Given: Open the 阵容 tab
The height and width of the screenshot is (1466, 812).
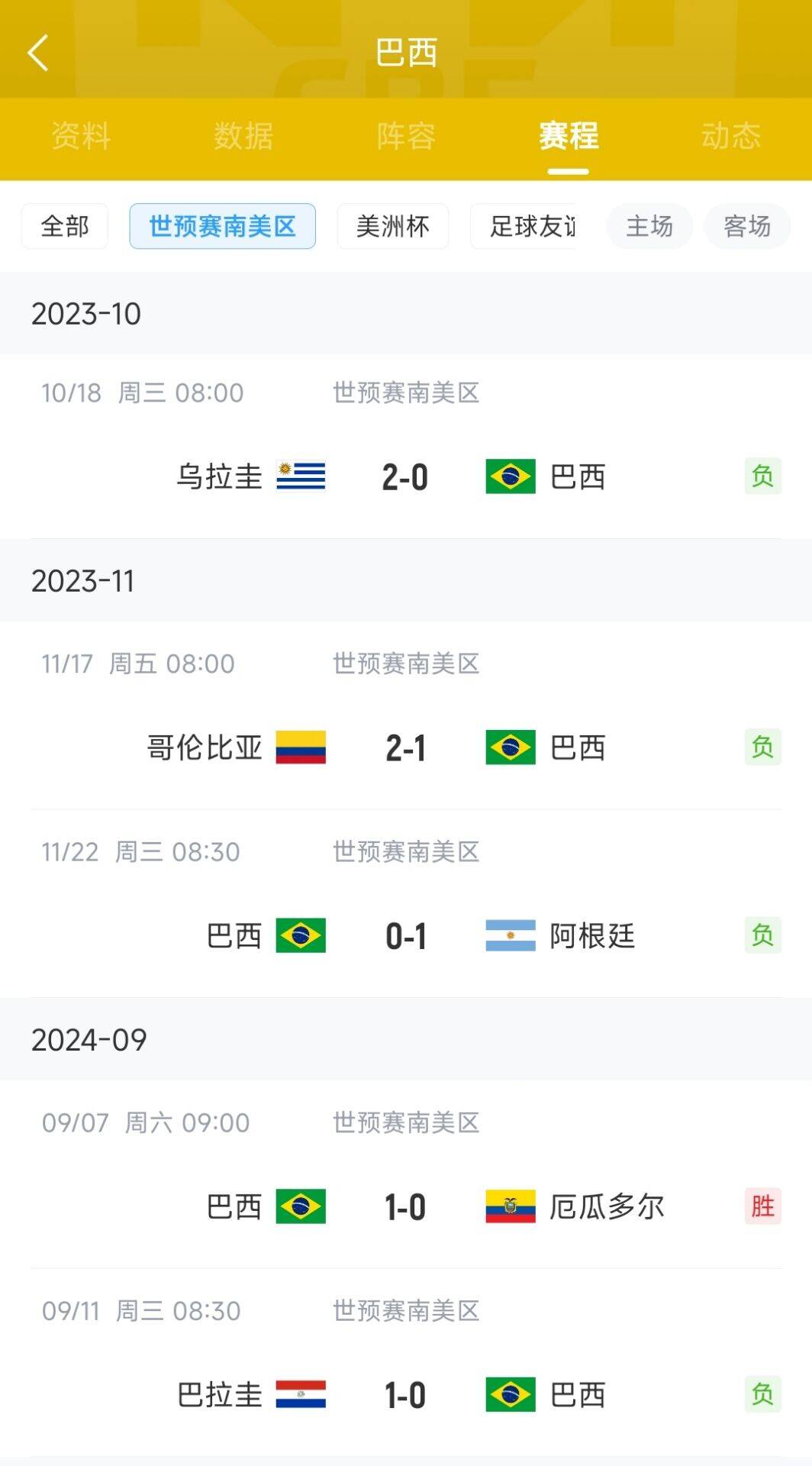Looking at the screenshot, I should pyautogui.click(x=406, y=136).
